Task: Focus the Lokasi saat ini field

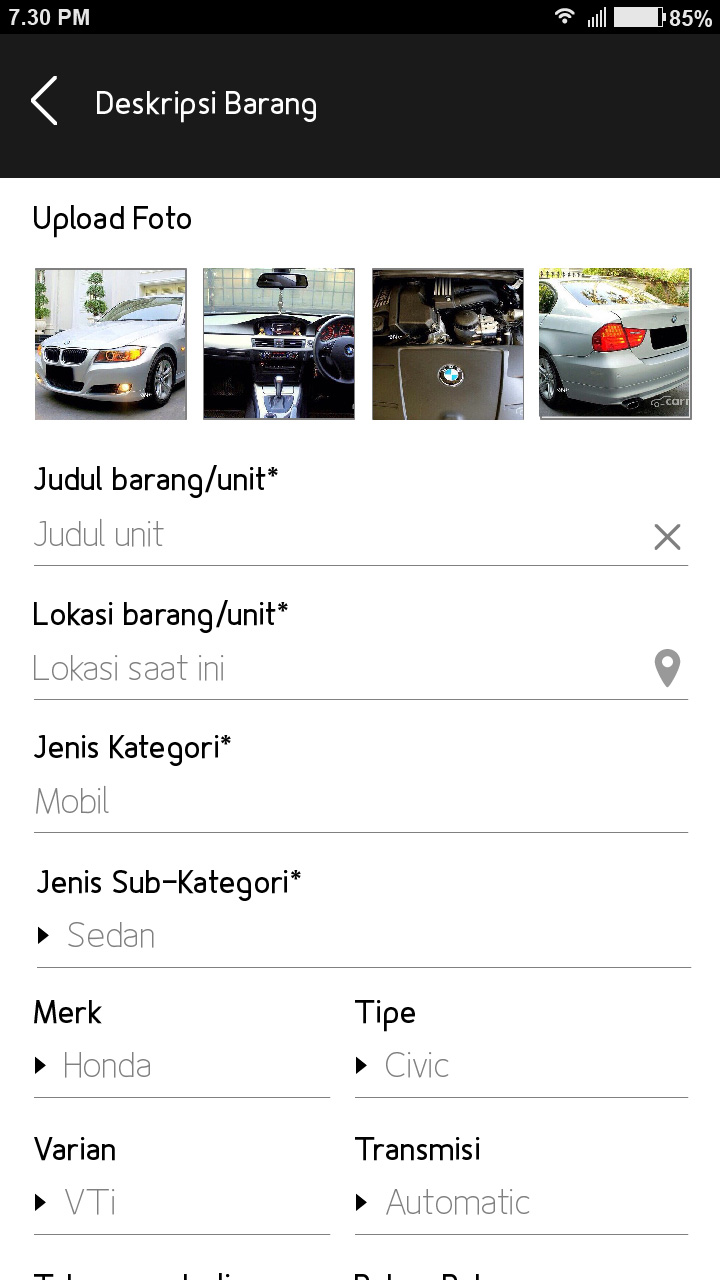Action: (330, 669)
